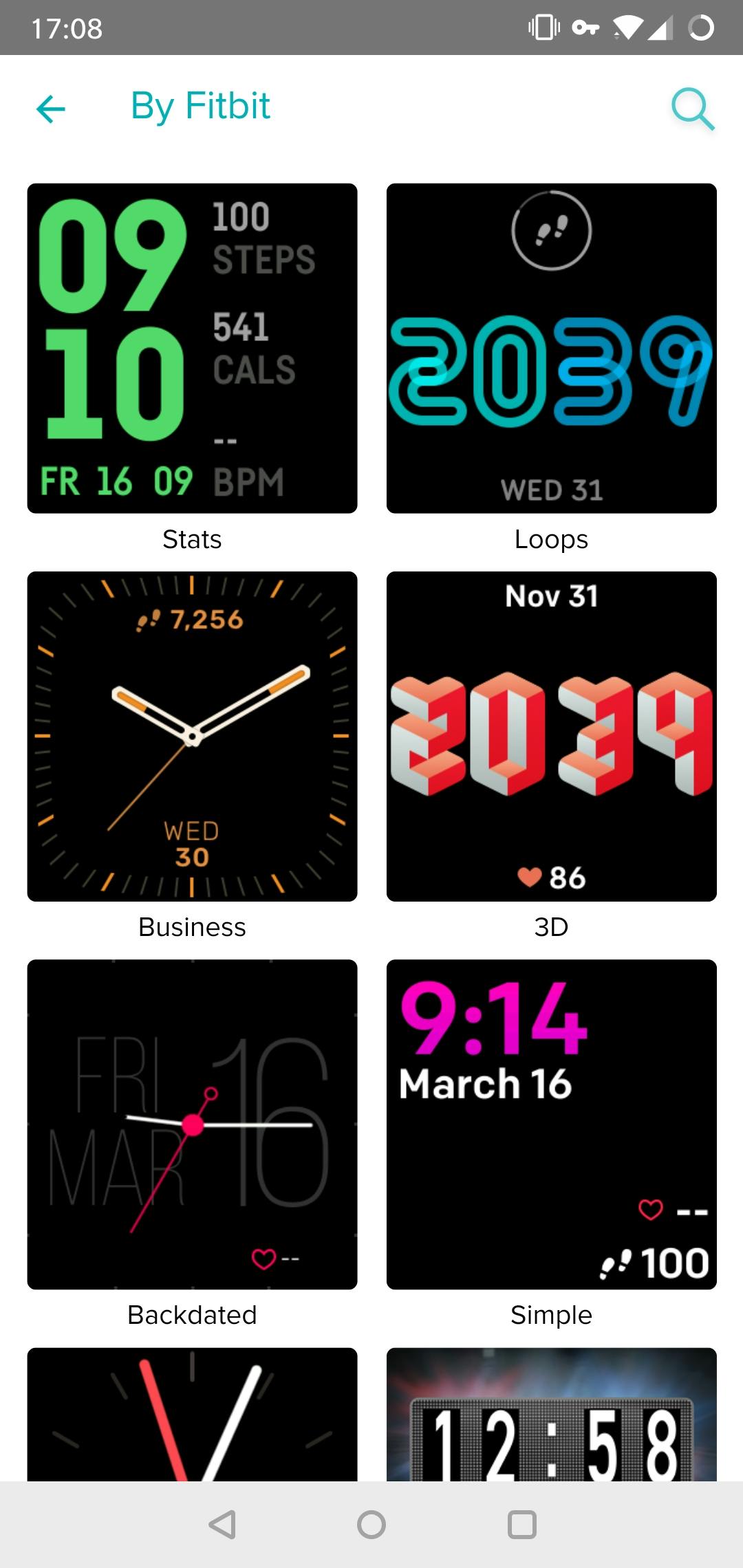The height and width of the screenshot is (1568, 743).
Task: View the Business analog clock face
Action: (192, 736)
